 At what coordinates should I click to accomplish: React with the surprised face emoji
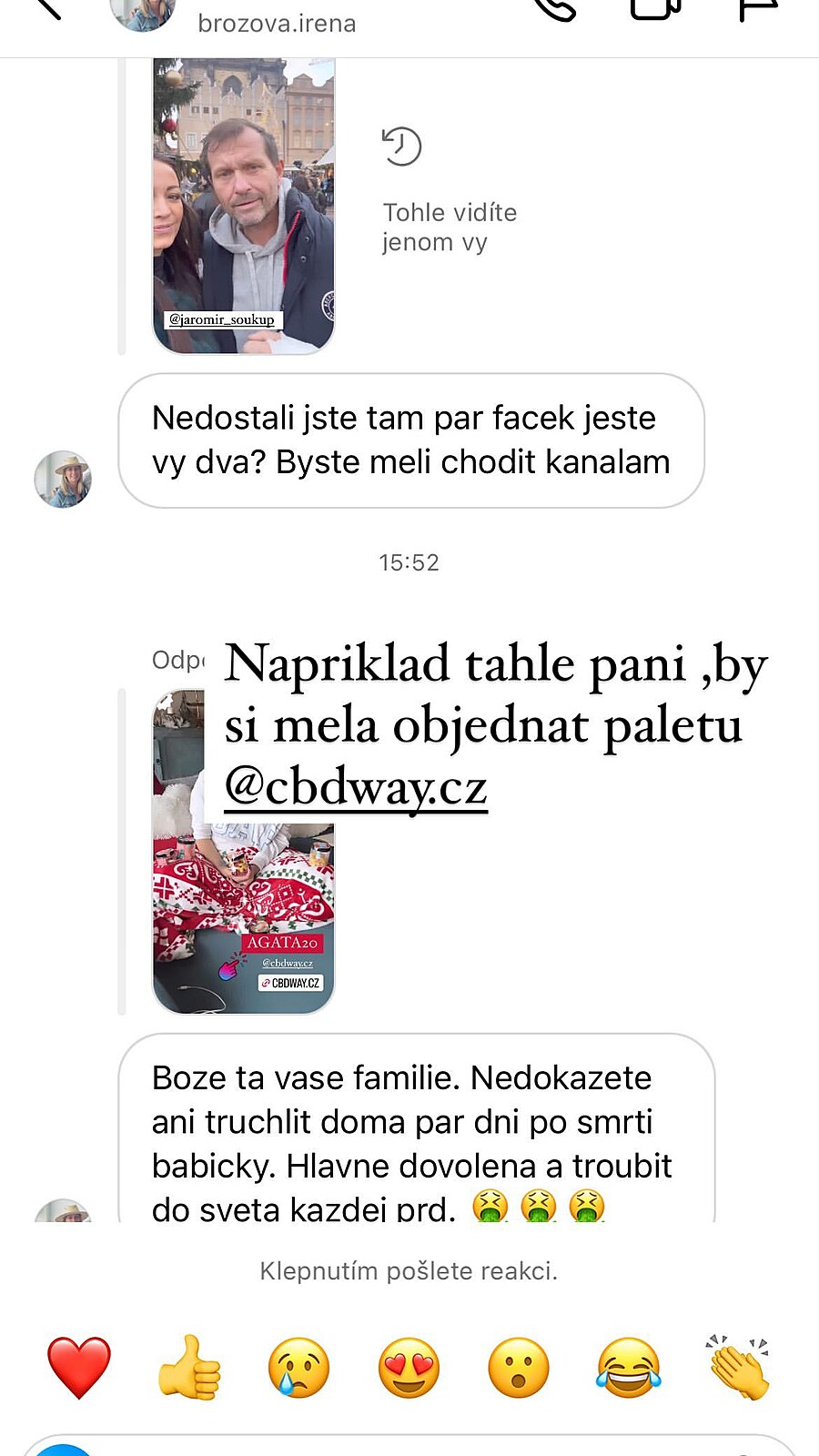(x=519, y=1367)
